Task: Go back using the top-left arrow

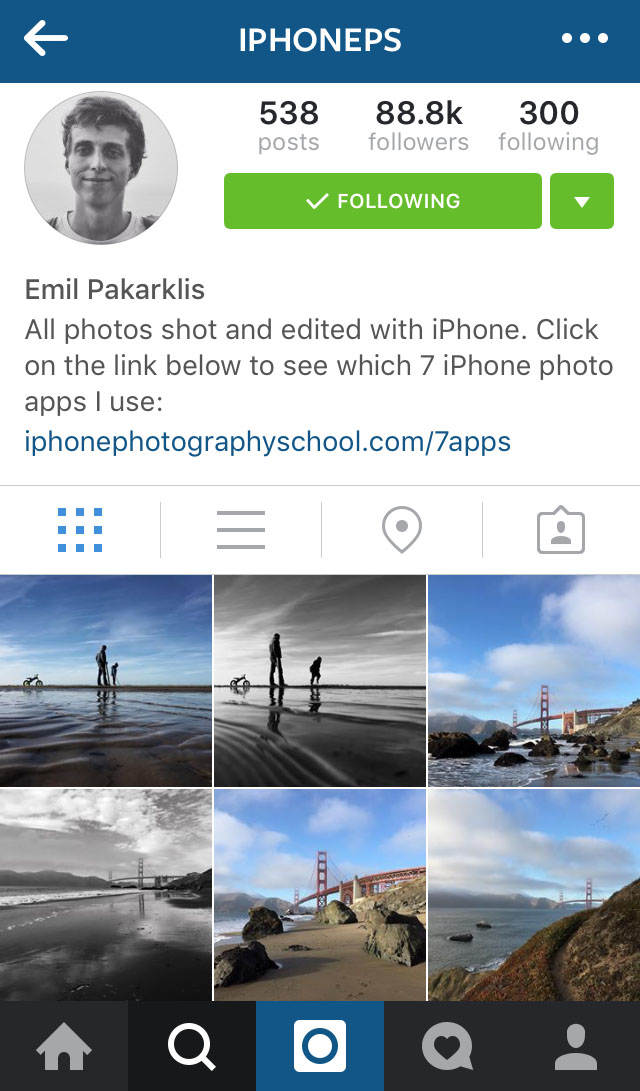Action: [x=46, y=39]
